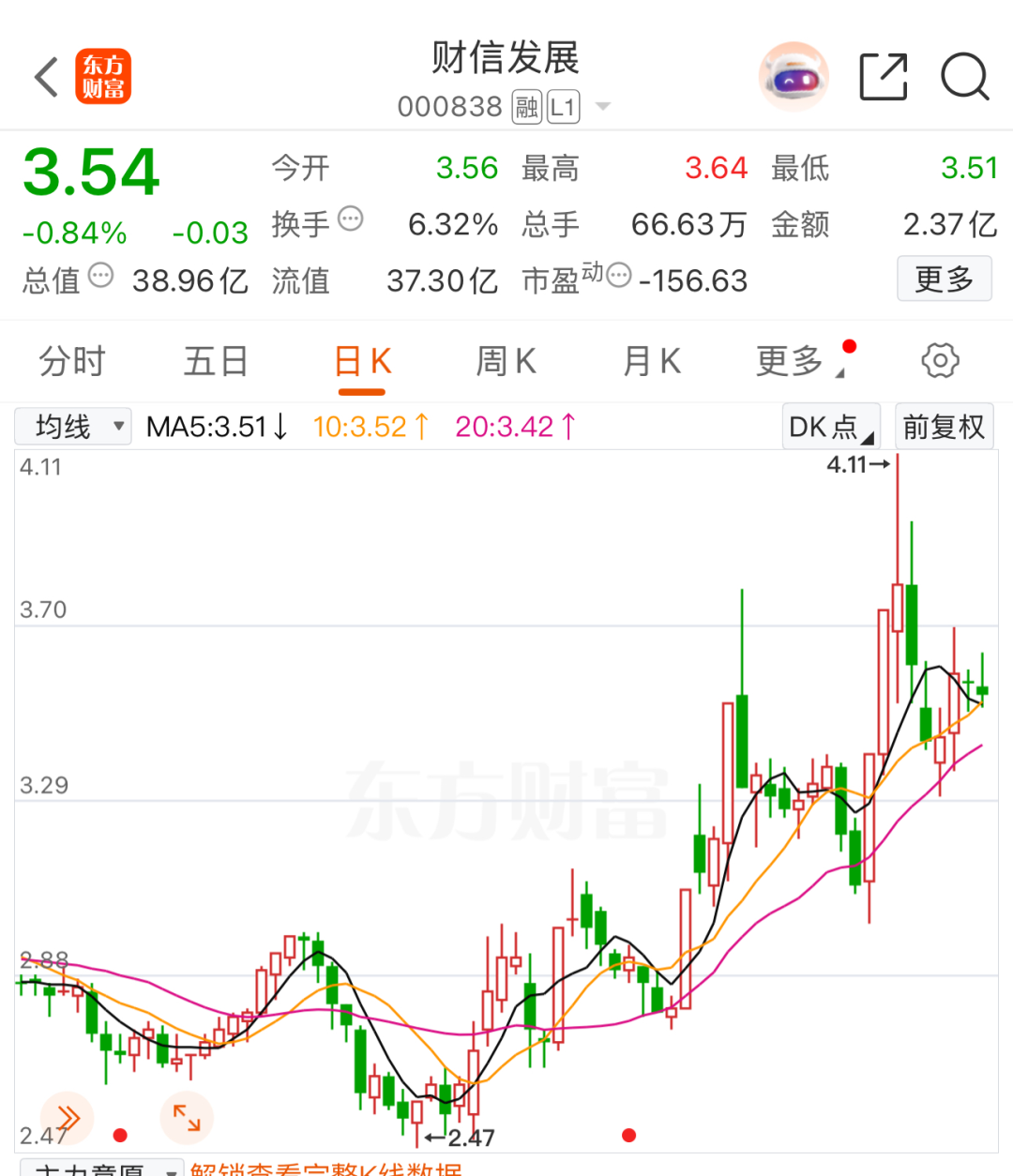Tap 解锁查看完整K线数据 link
The width and height of the screenshot is (1013, 1176).
(326, 1169)
